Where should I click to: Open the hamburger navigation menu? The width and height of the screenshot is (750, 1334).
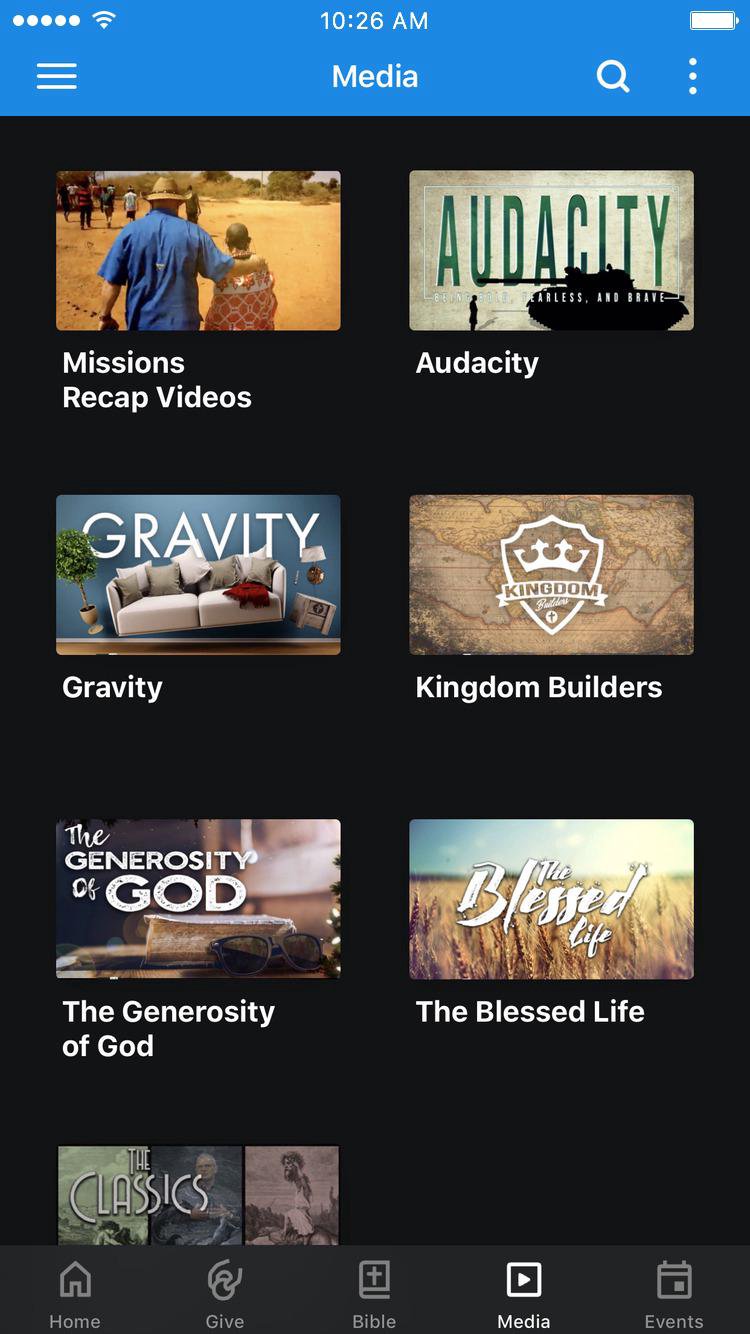[57, 77]
